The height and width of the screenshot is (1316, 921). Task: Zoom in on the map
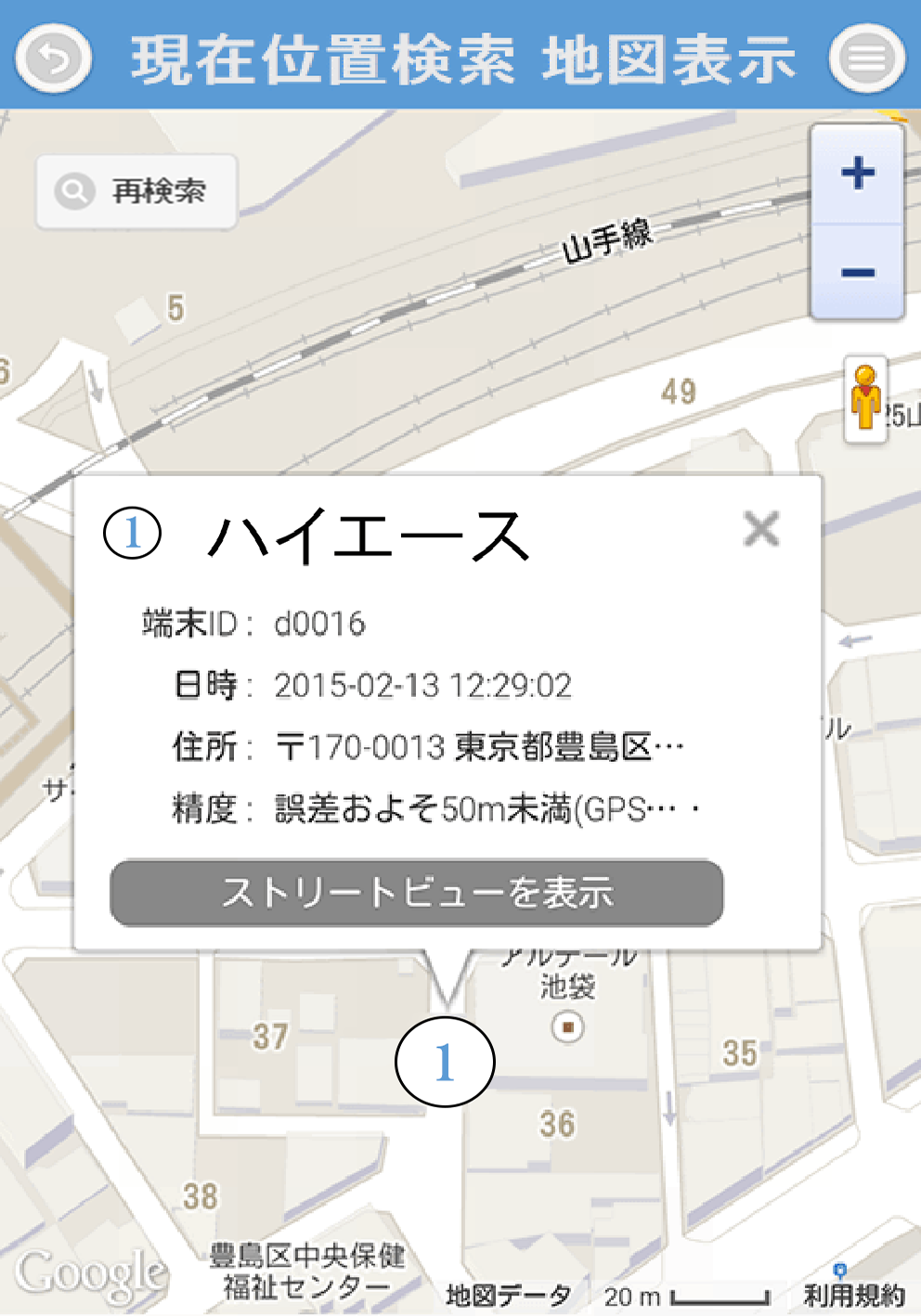pyautogui.click(x=858, y=174)
